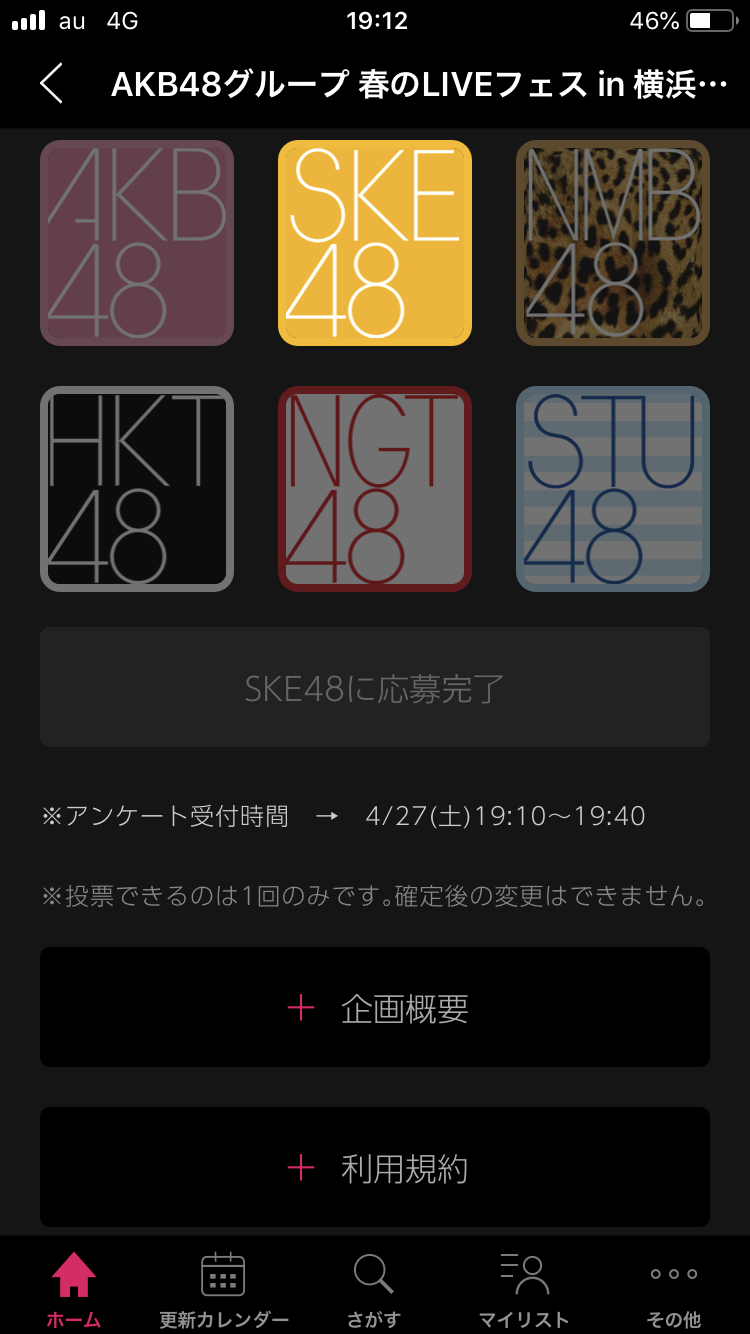Pick the HKT48 group tile

(137, 489)
